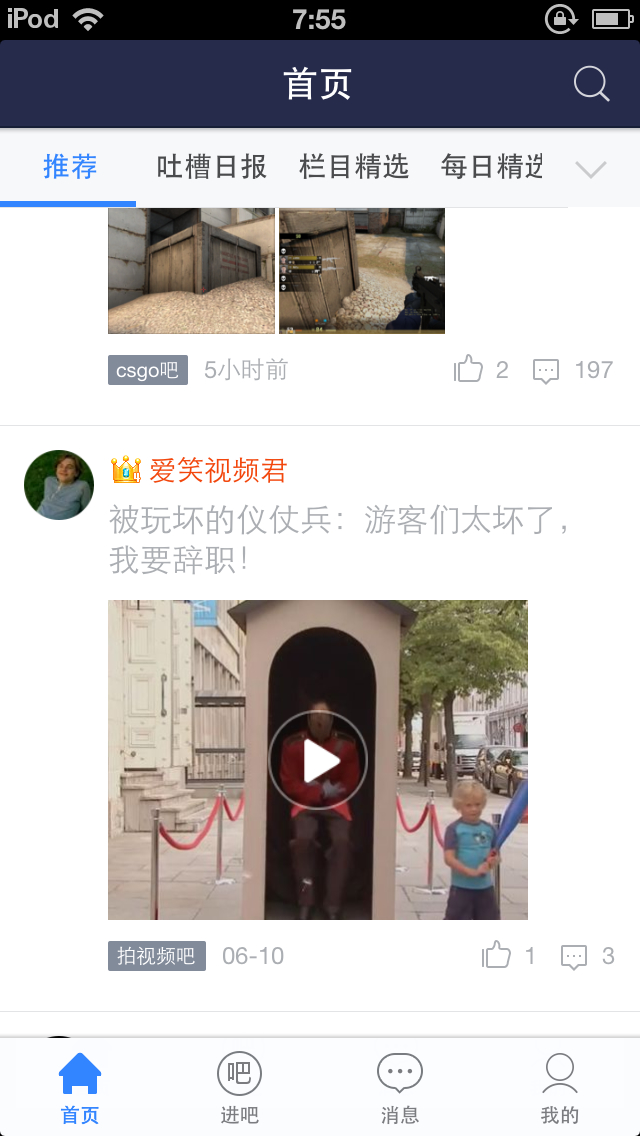Switch to the 栏目精选 tab
The image size is (640, 1136).
(x=354, y=167)
